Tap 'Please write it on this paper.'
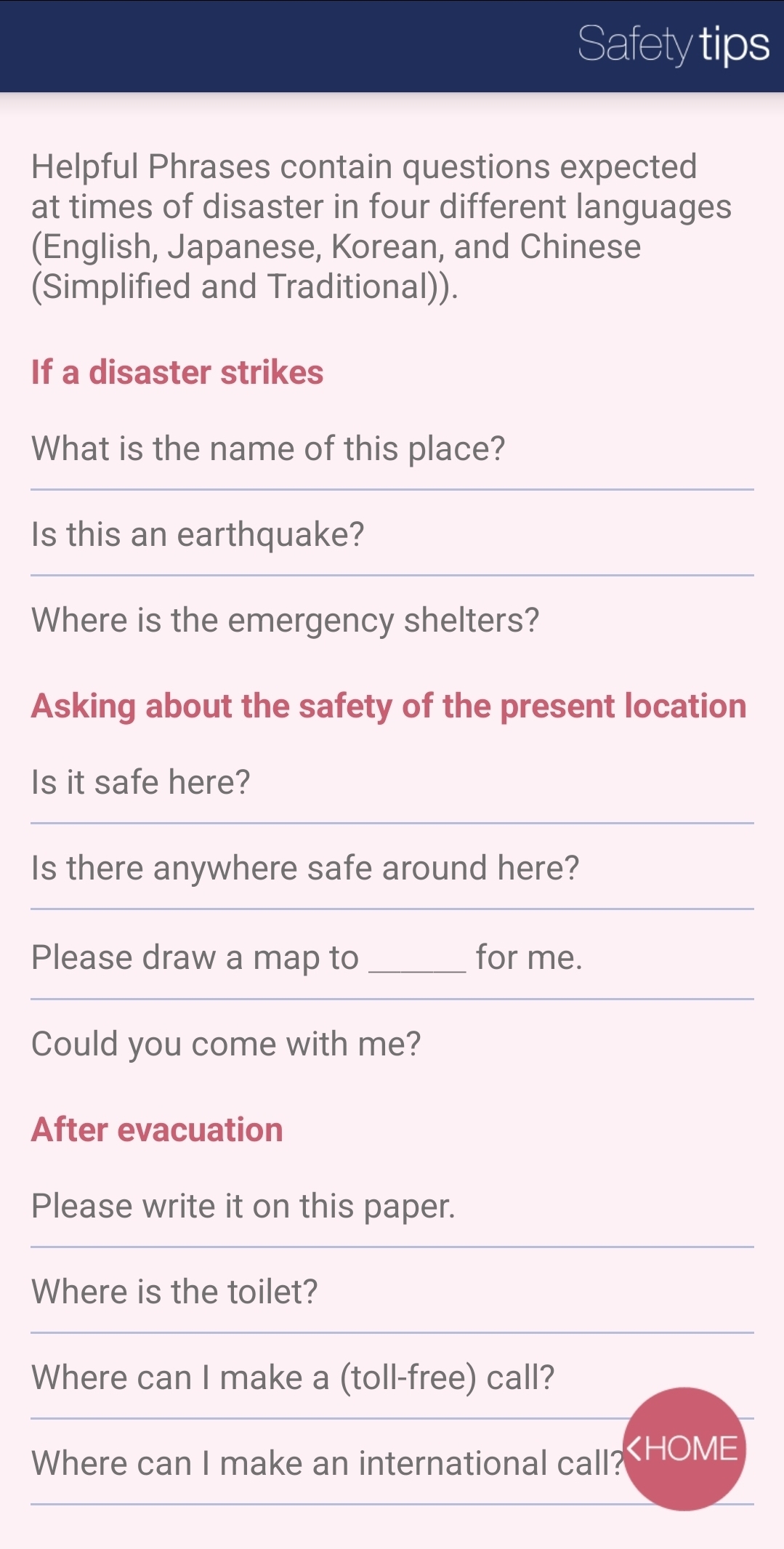 (392, 1206)
